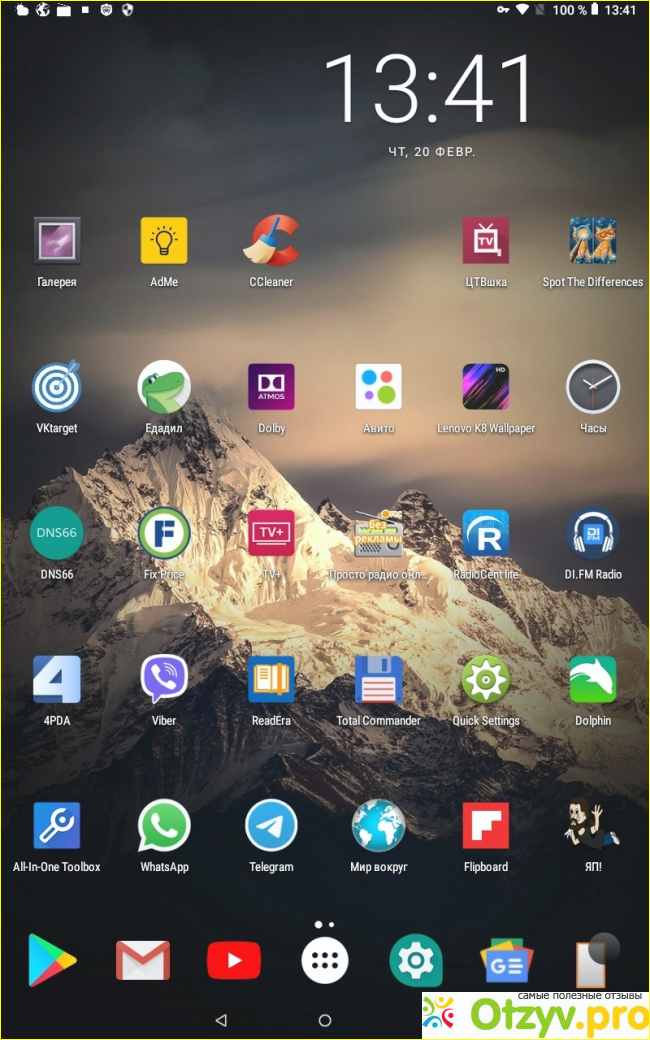650x1040 pixels.
Task: Launch Telegram
Action: pyautogui.click(x=271, y=826)
